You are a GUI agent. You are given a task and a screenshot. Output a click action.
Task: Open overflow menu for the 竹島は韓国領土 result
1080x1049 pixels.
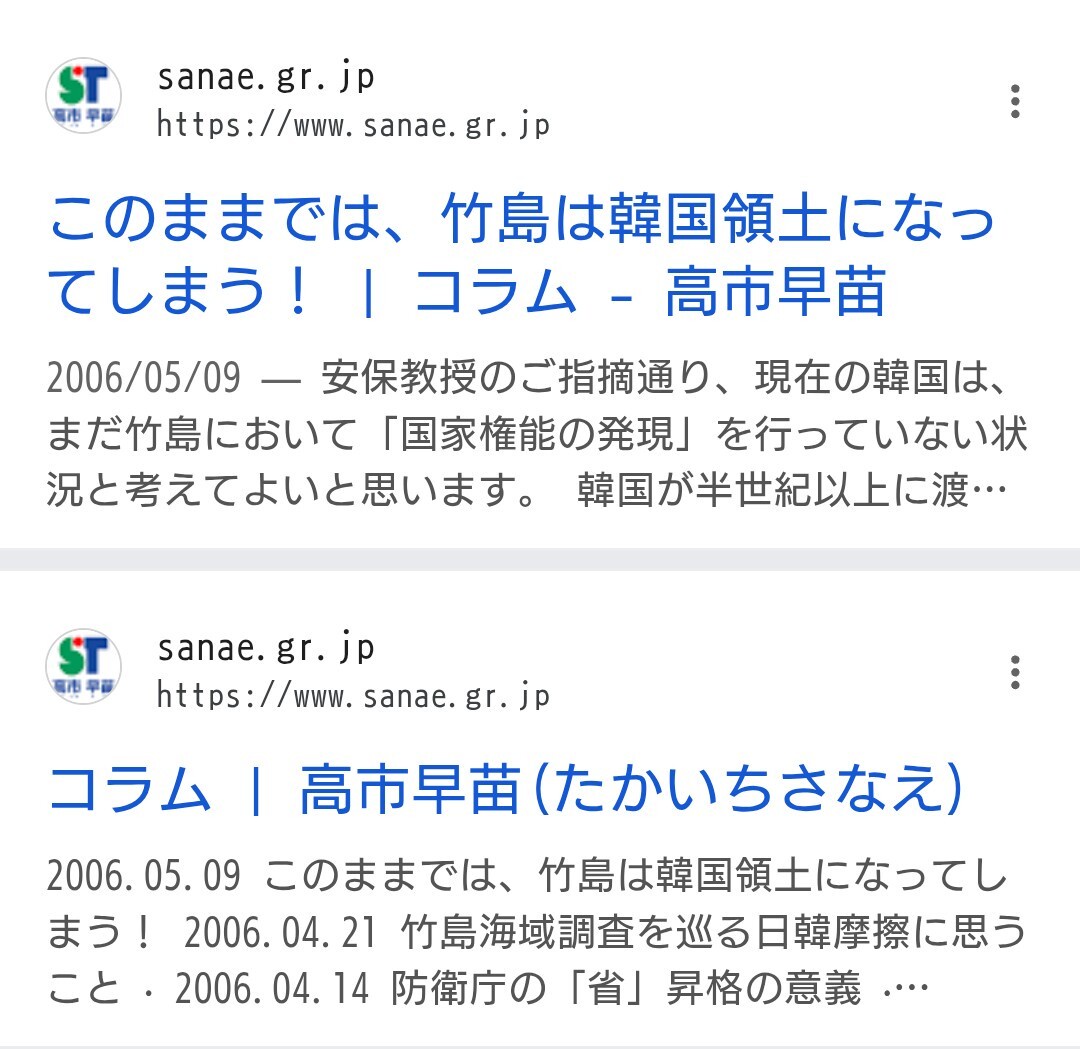tap(1015, 102)
